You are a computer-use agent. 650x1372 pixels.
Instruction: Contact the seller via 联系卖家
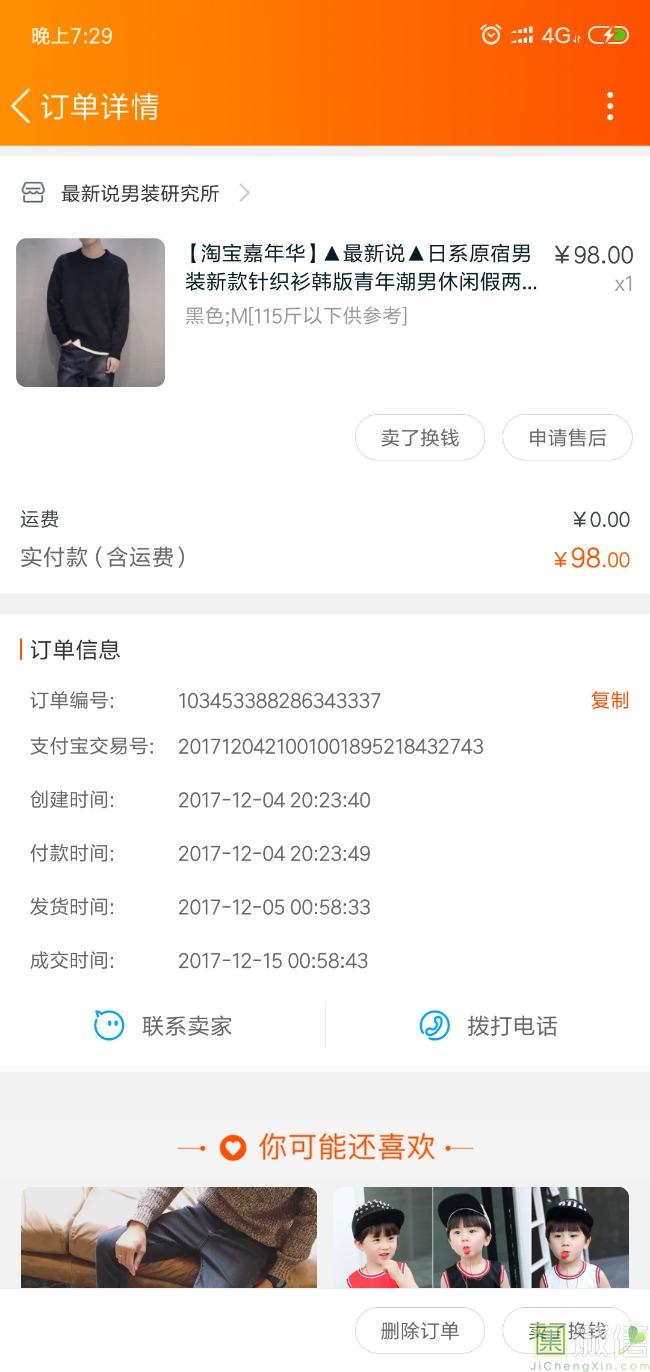[x=163, y=1025]
